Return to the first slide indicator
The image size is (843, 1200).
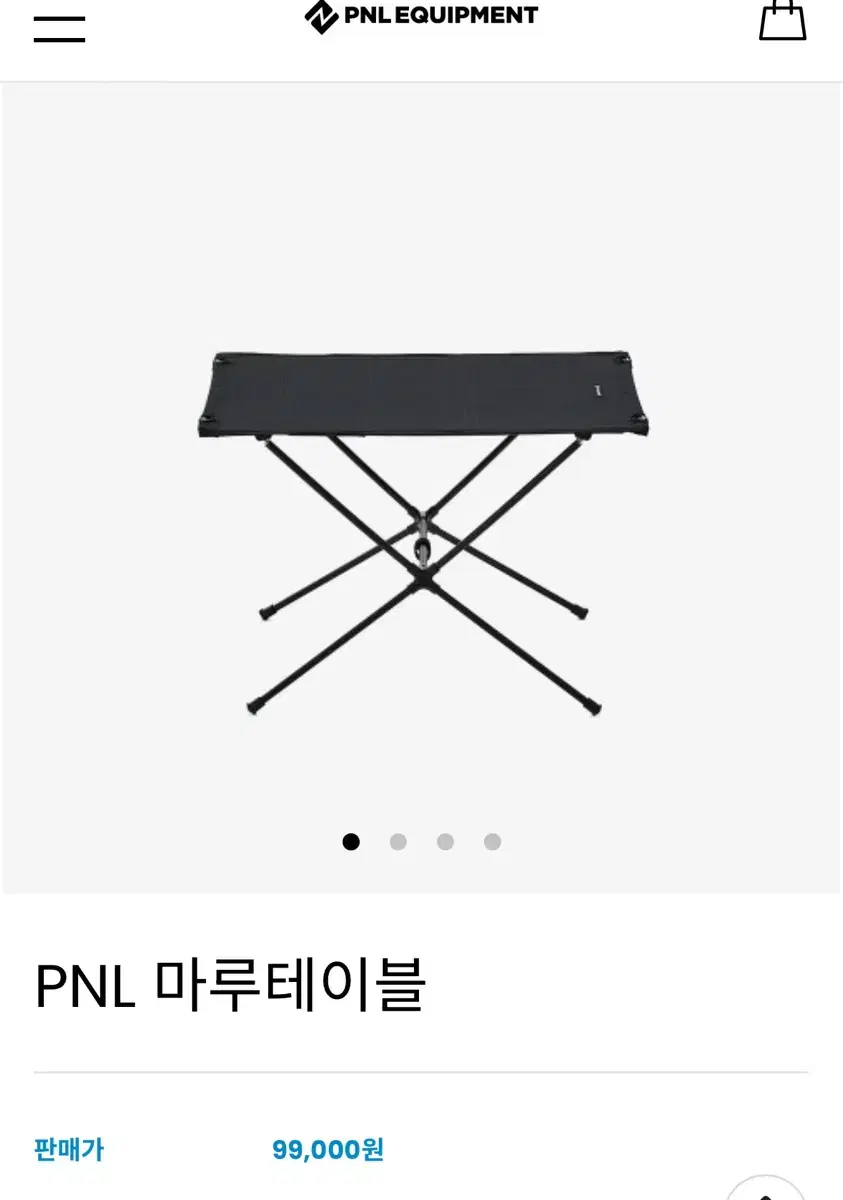(352, 842)
